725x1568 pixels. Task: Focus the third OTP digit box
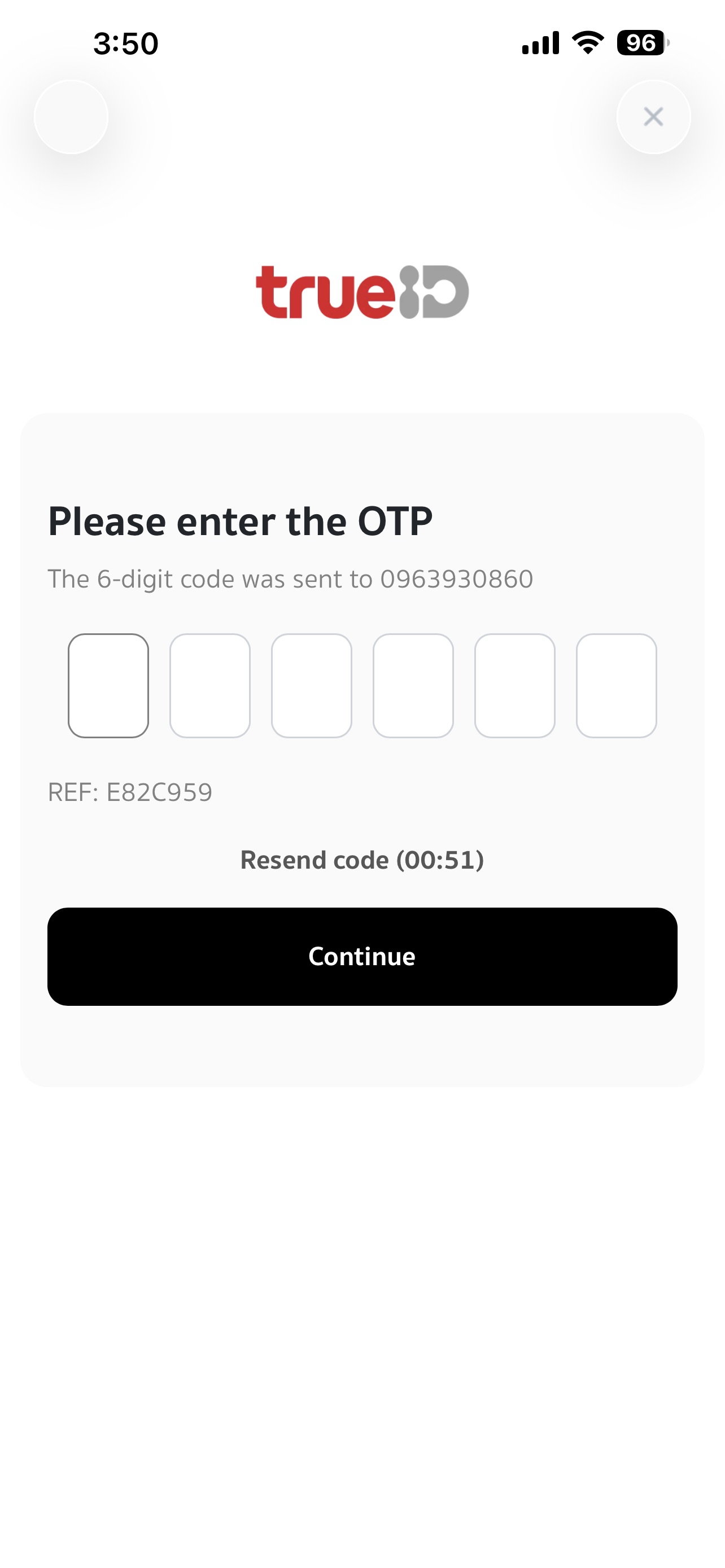[312, 685]
